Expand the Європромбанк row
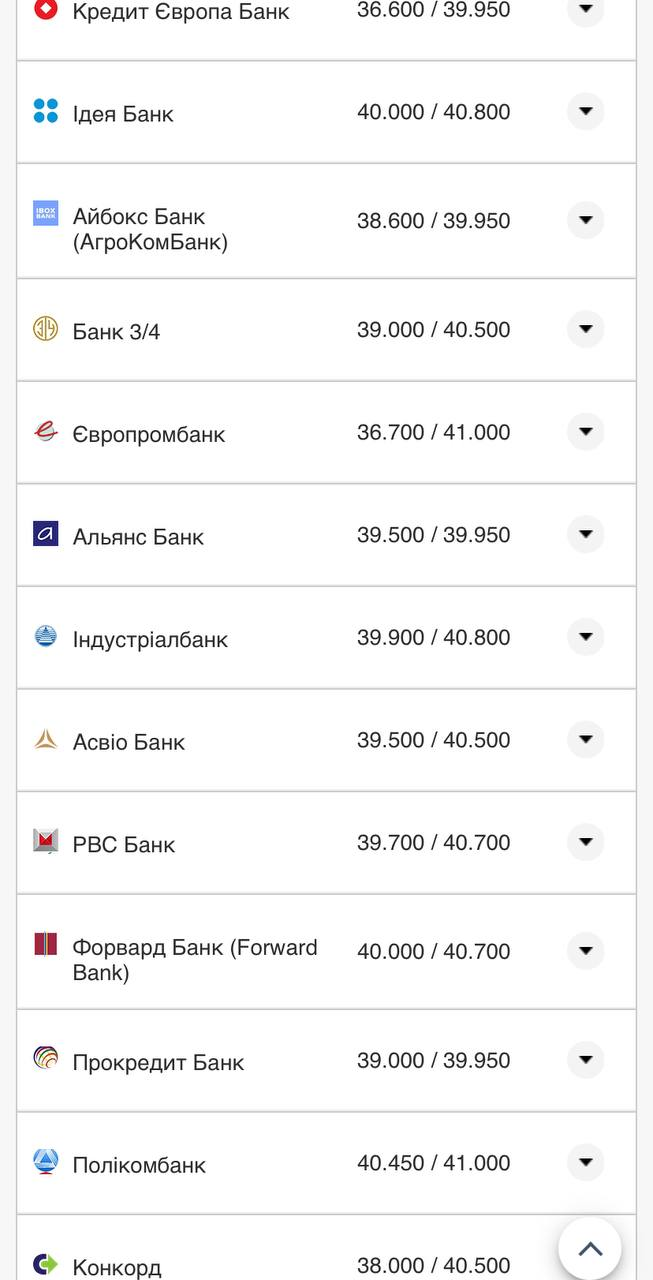Viewport: 653px width, 1280px height. [586, 432]
